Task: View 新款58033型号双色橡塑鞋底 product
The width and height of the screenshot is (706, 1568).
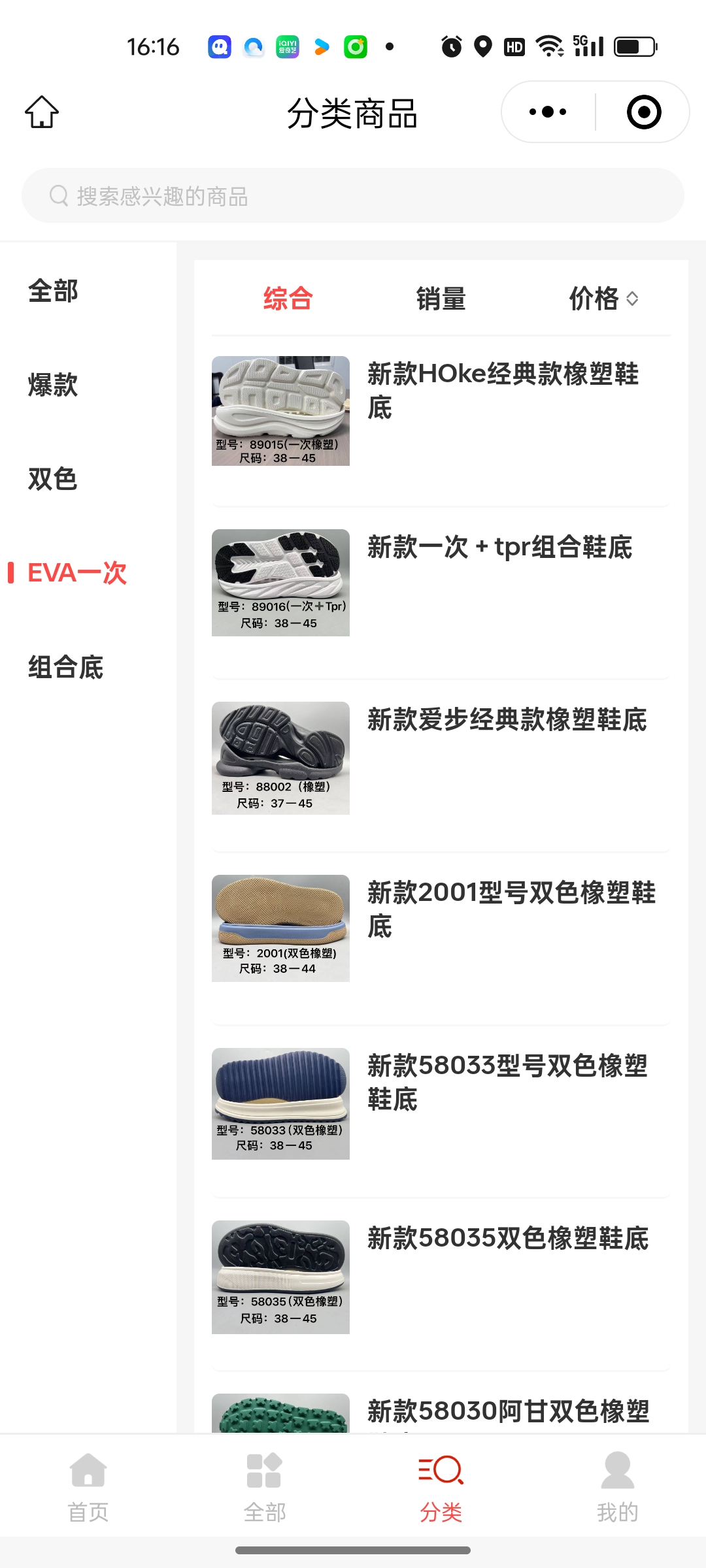Action: pos(507,1082)
